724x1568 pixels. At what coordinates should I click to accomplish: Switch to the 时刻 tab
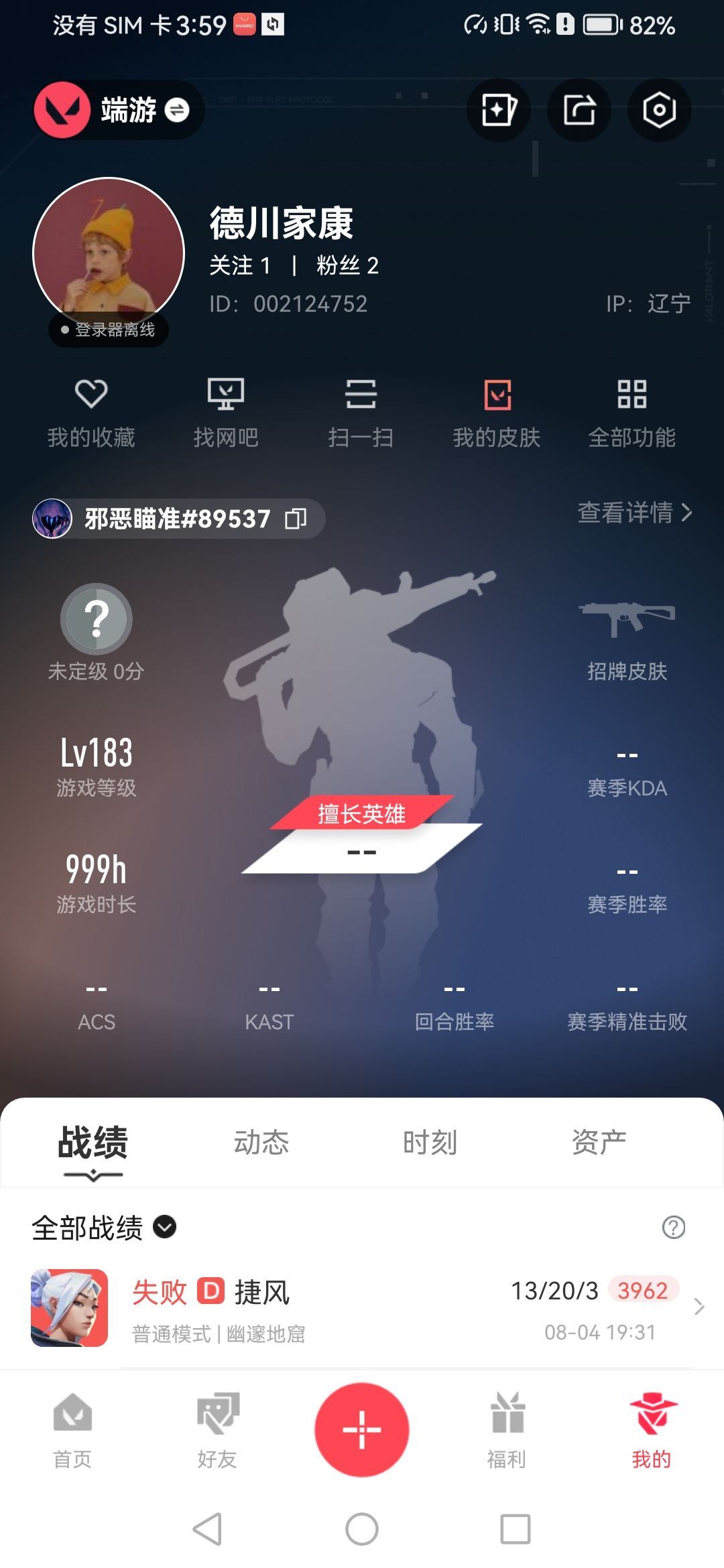coord(430,1142)
